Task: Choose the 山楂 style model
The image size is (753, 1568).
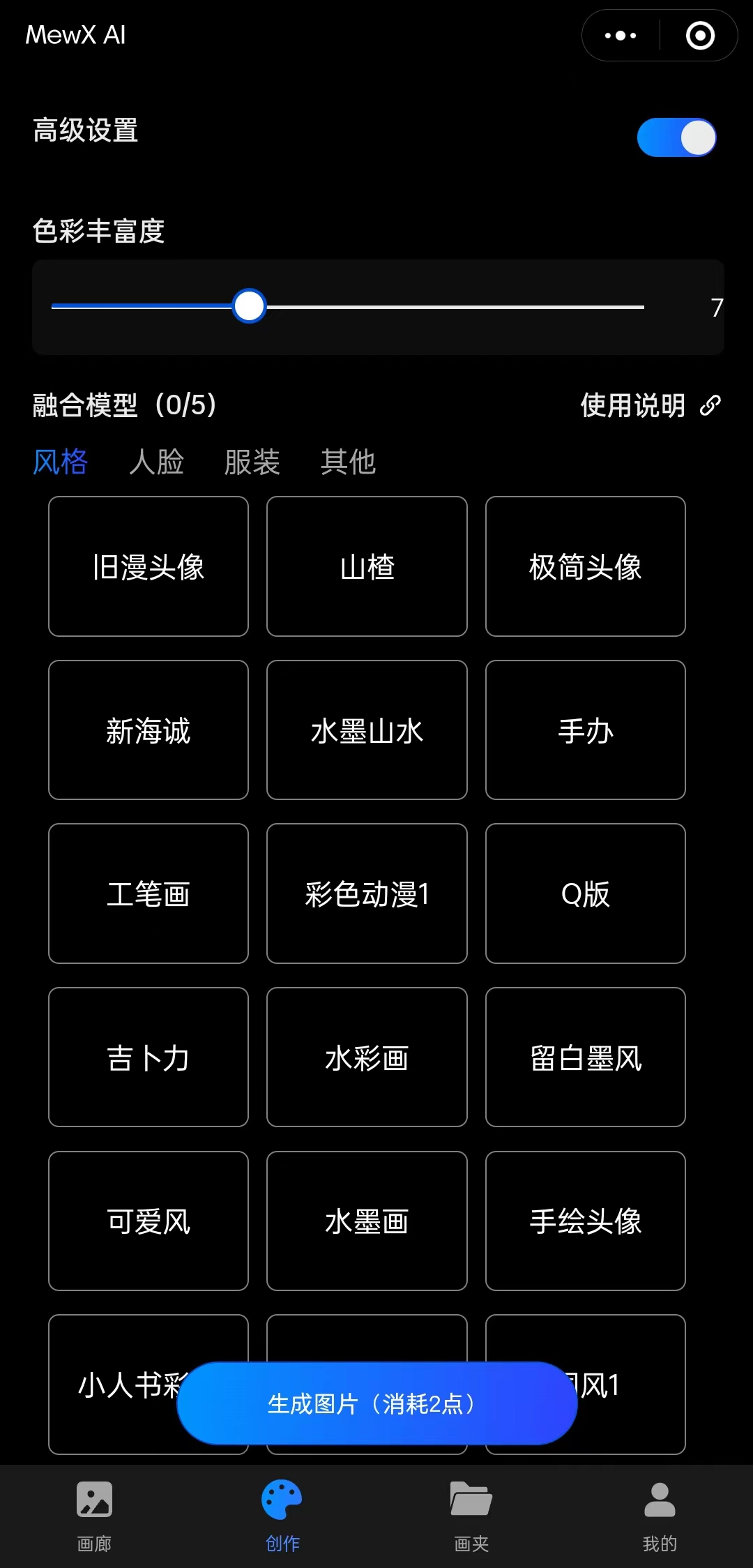Action: click(x=367, y=566)
